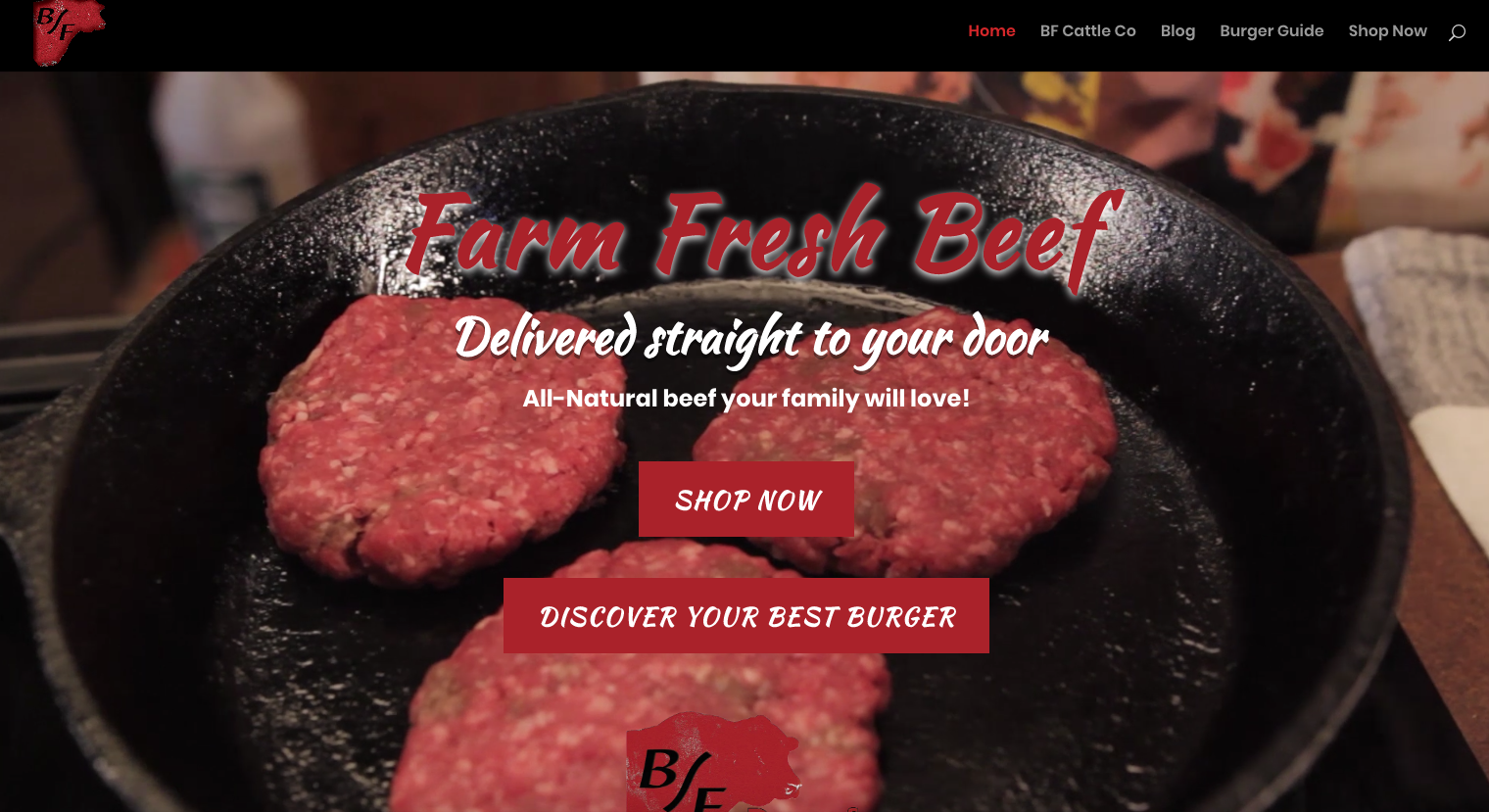Tap the red SHOP NOW button

746,500
